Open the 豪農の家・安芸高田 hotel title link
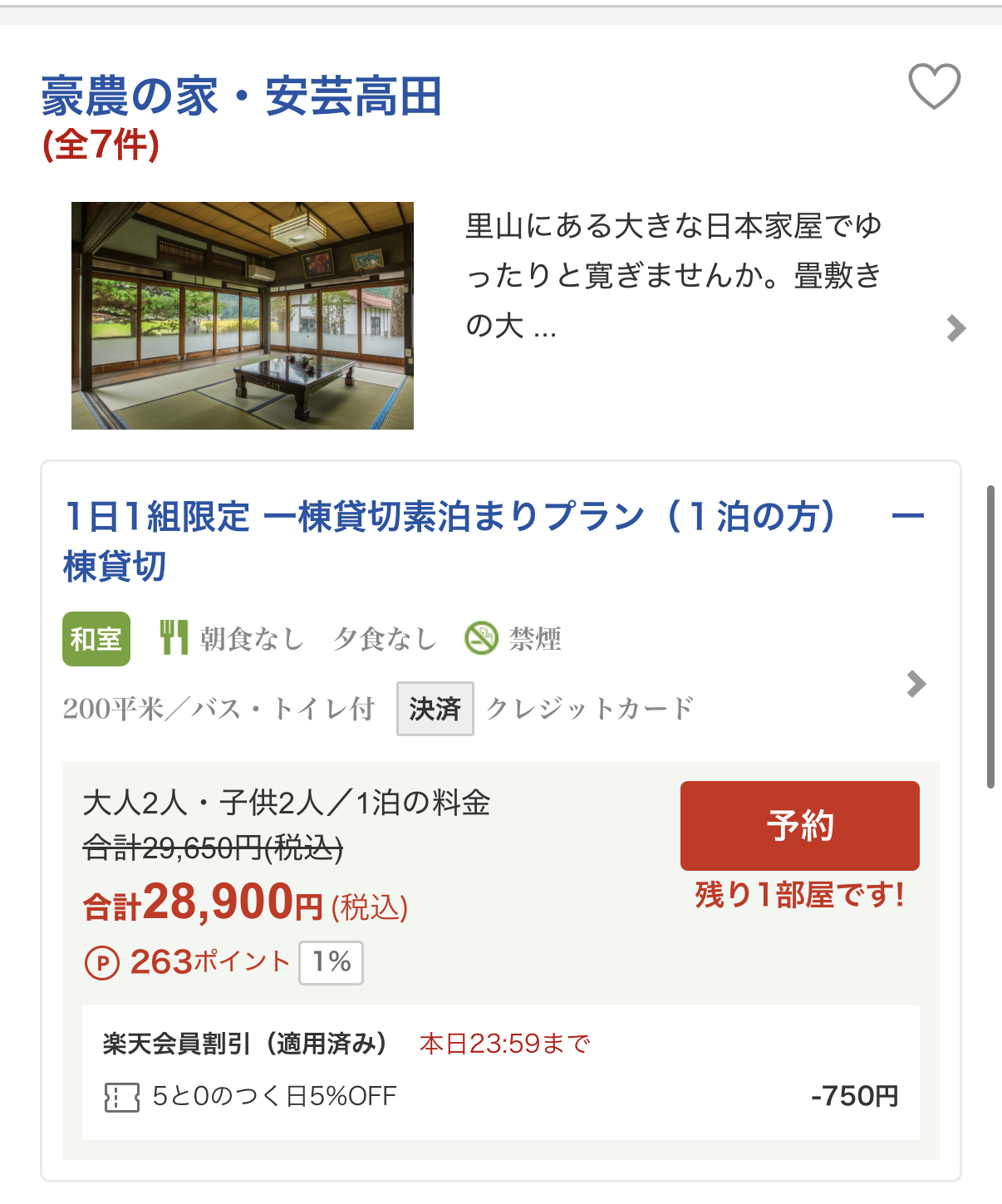This screenshot has height=1204, width=1002. 241,96
